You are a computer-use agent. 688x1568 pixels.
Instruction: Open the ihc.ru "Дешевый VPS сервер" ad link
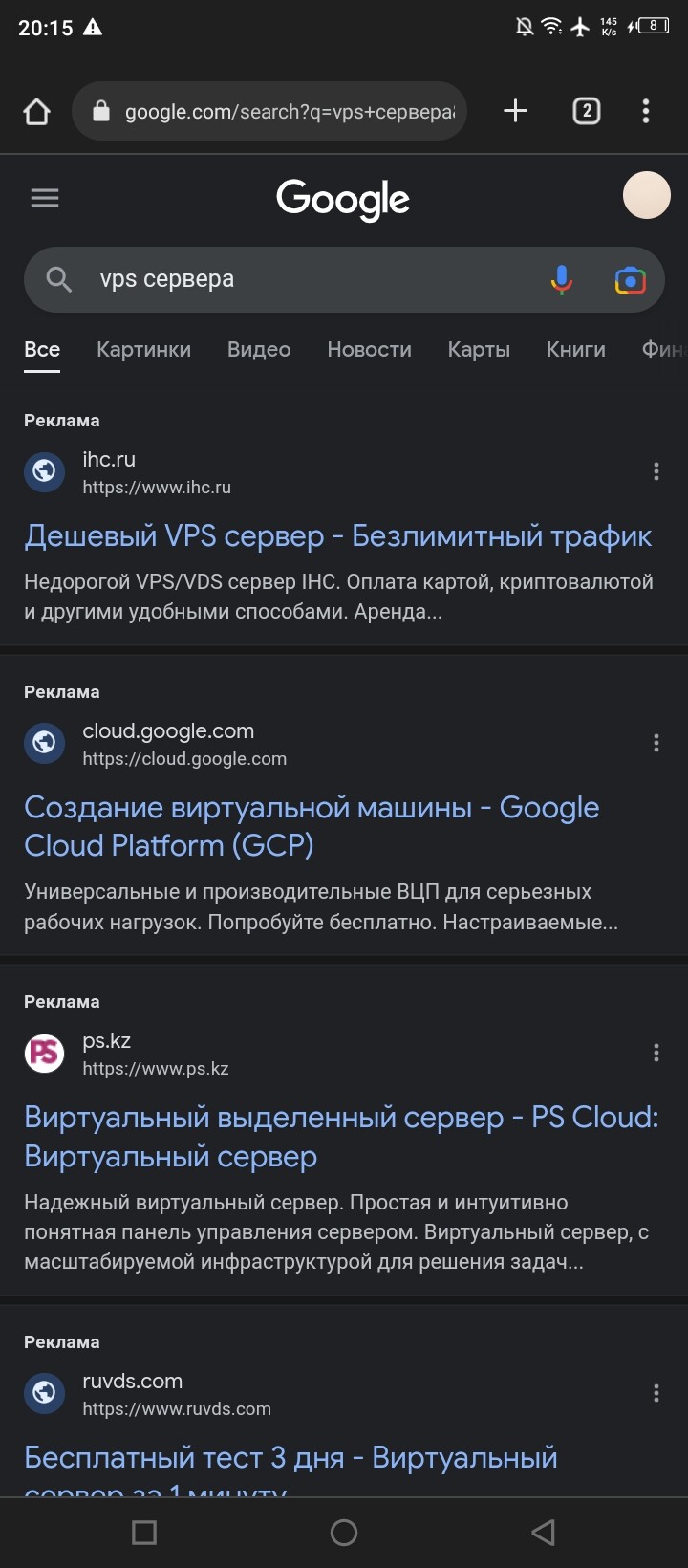(338, 535)
